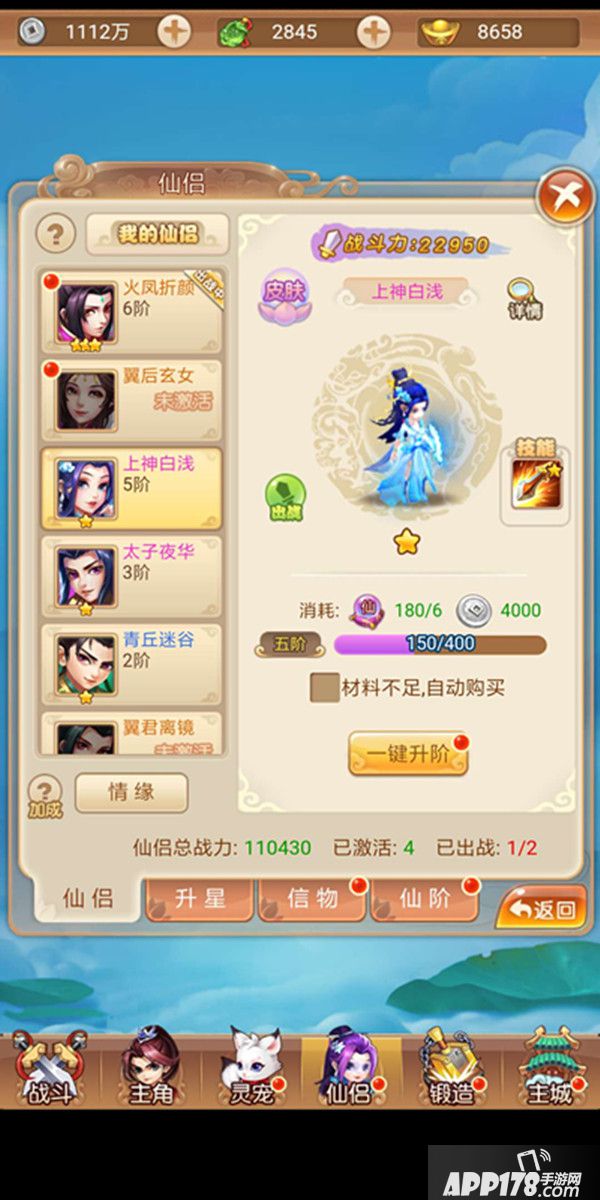This screenshot has width=600, height=1200.
Task: Switch to the 升星 tab
Action: point(201,898)
